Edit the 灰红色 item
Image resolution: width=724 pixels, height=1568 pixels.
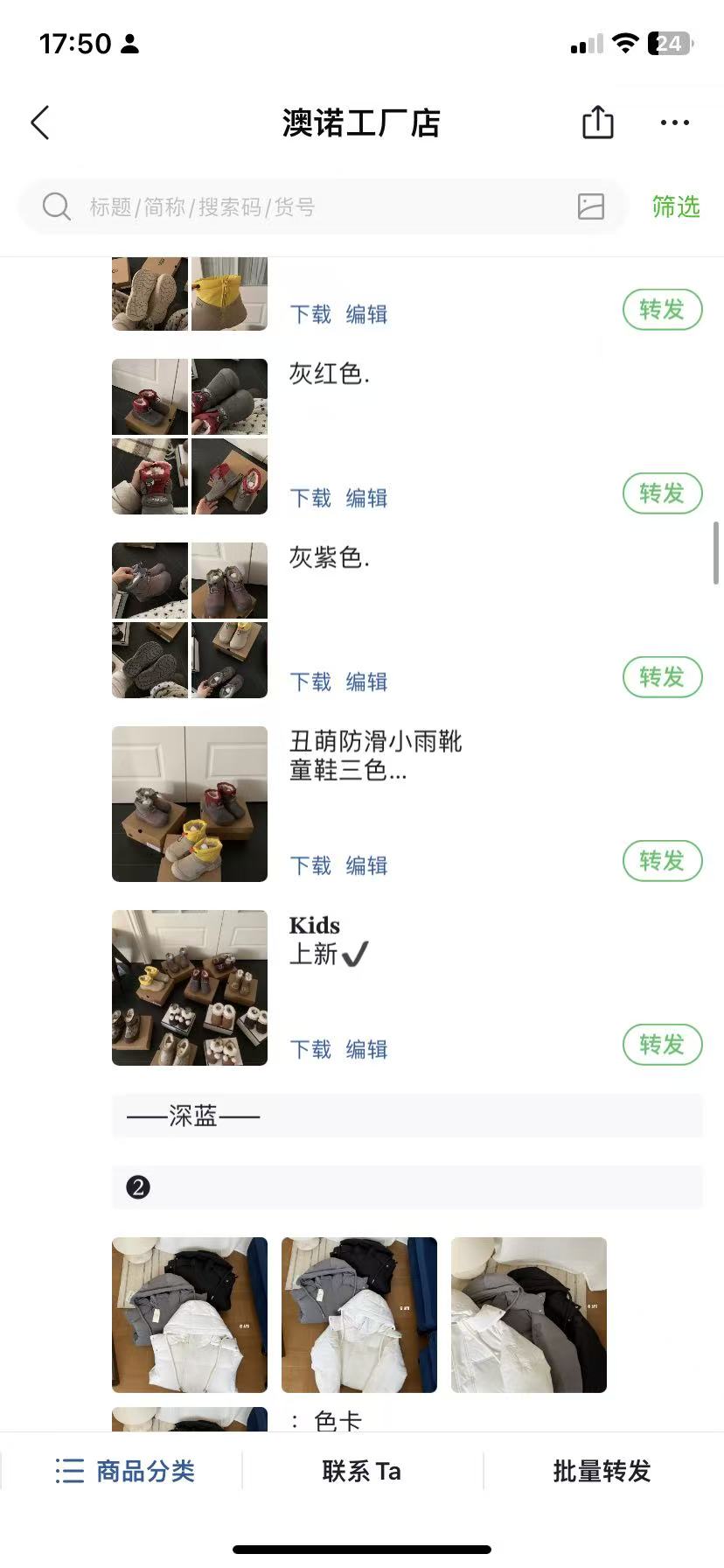(x=366, y=498)
